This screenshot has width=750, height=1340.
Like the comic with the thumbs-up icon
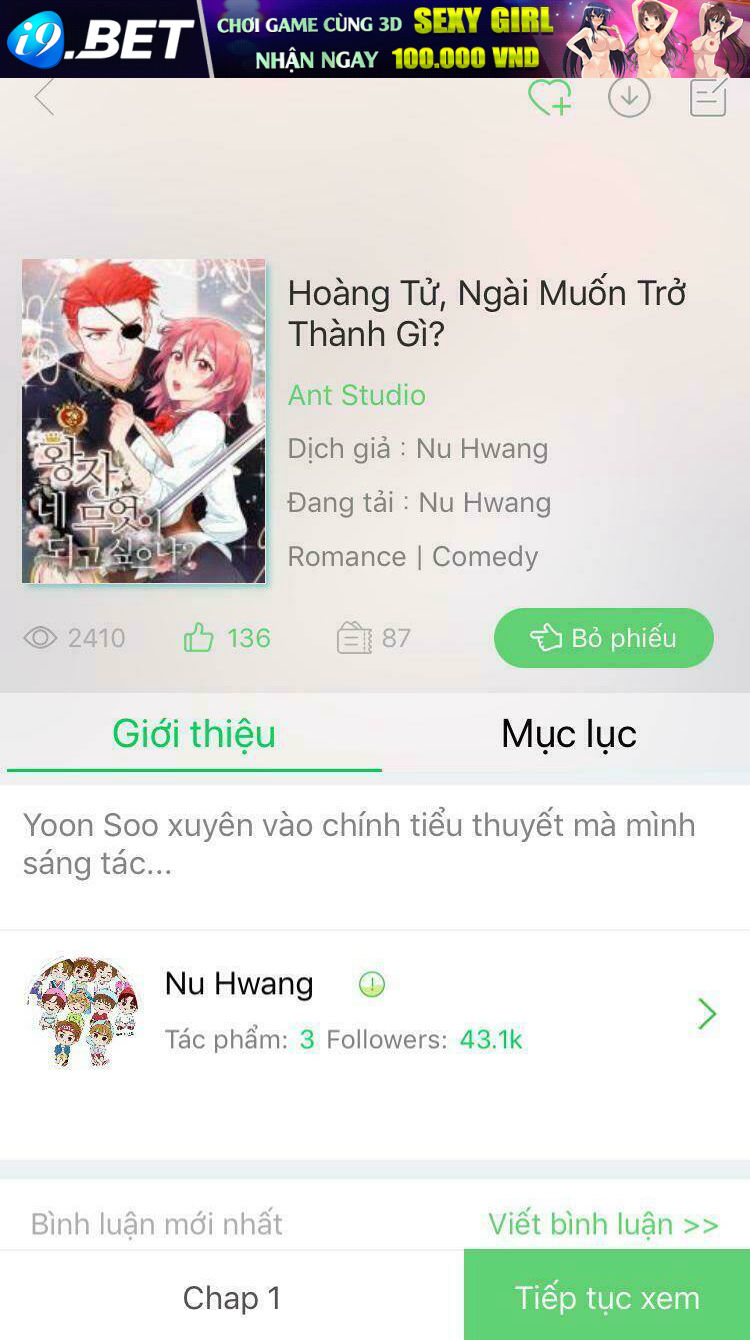point(199,638)
